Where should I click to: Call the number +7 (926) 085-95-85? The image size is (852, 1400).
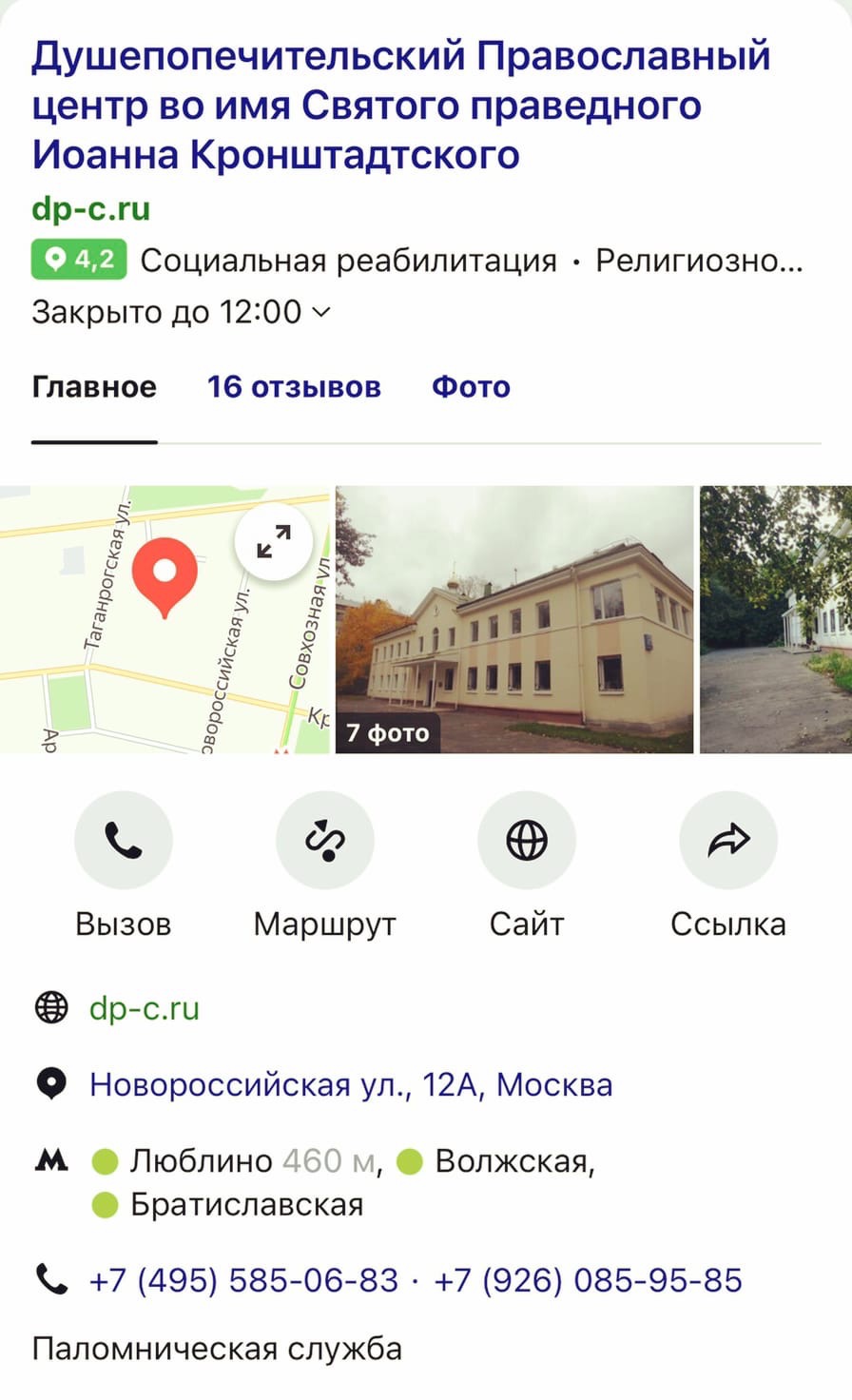pos(588,1280)
